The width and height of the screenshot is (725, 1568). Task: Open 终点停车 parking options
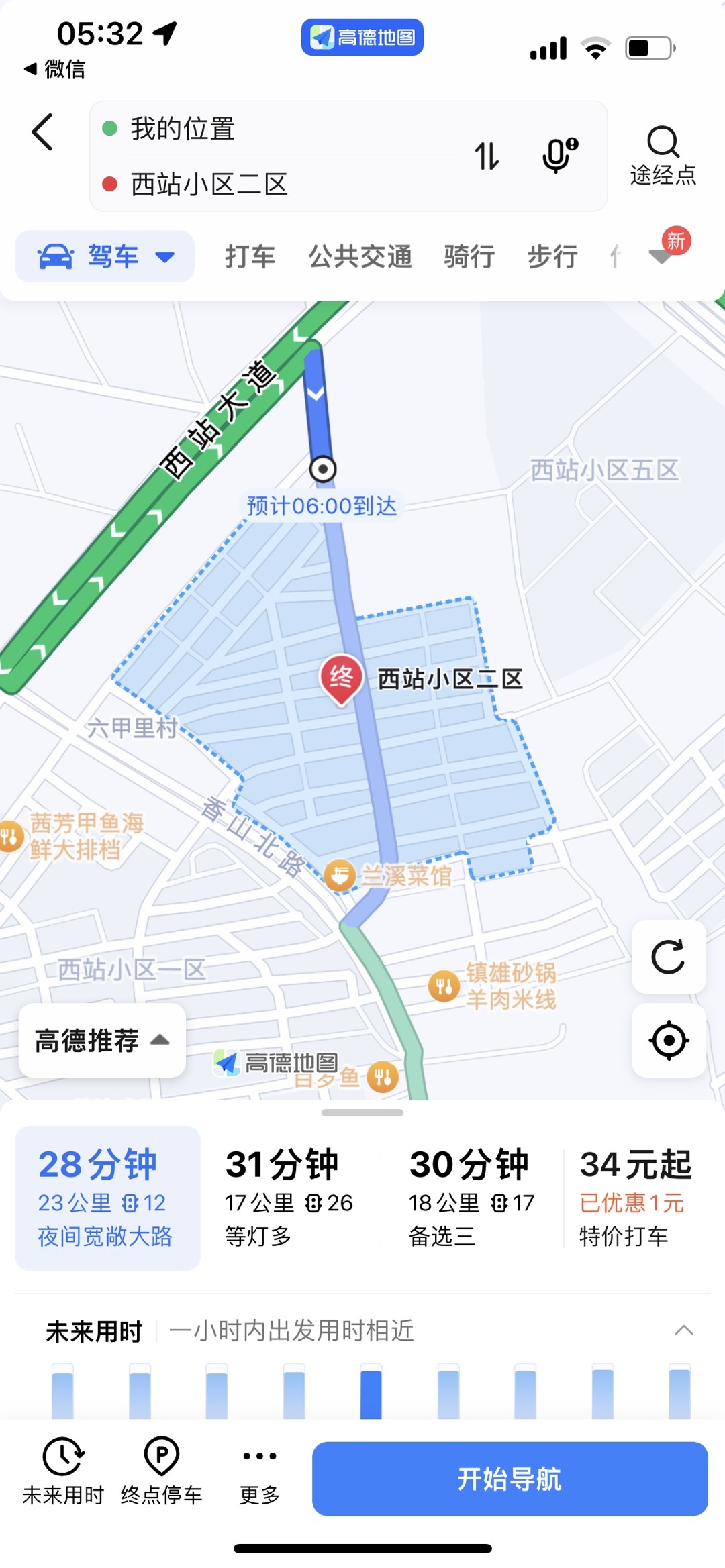[x=161, y=1469]
